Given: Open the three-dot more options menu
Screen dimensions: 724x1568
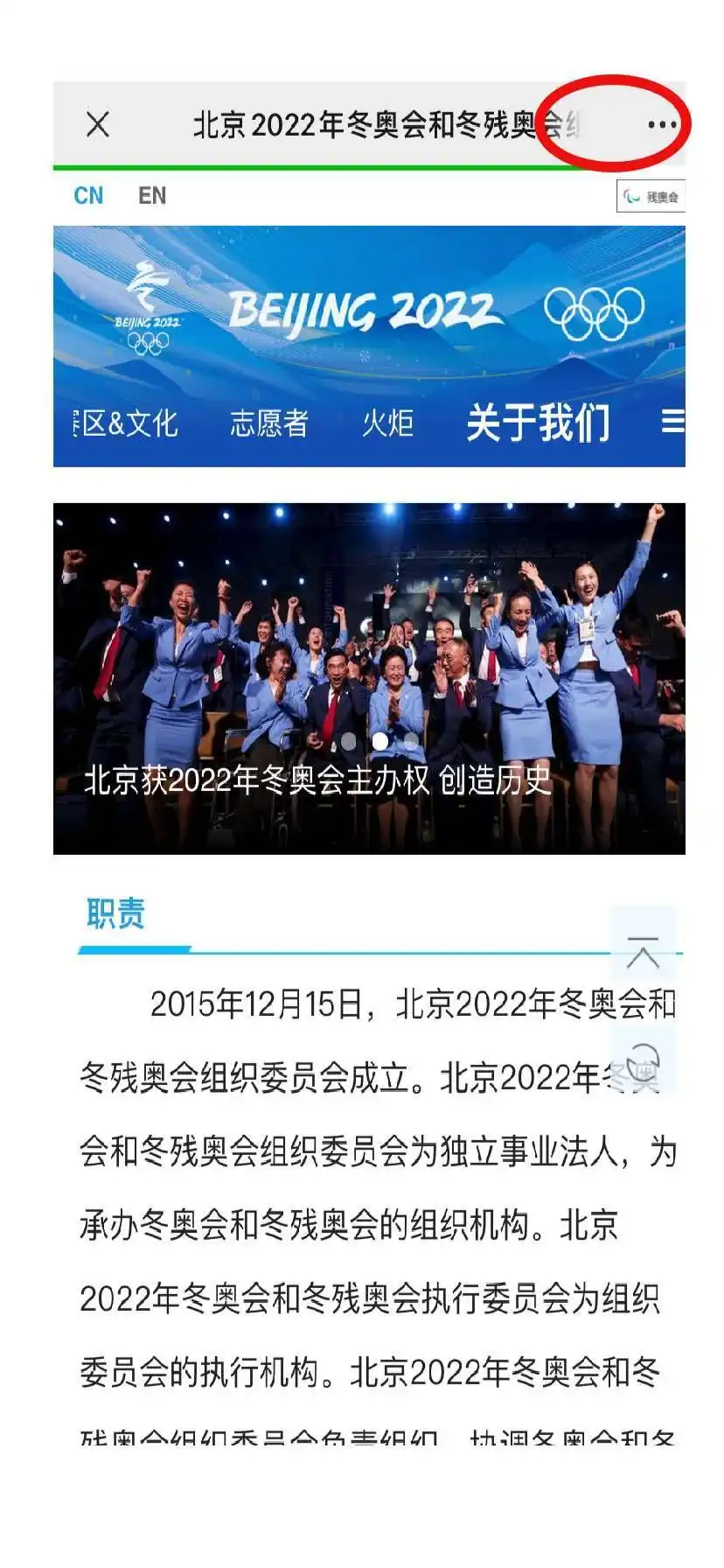Looking at the screenshot, I should point(662,125).
